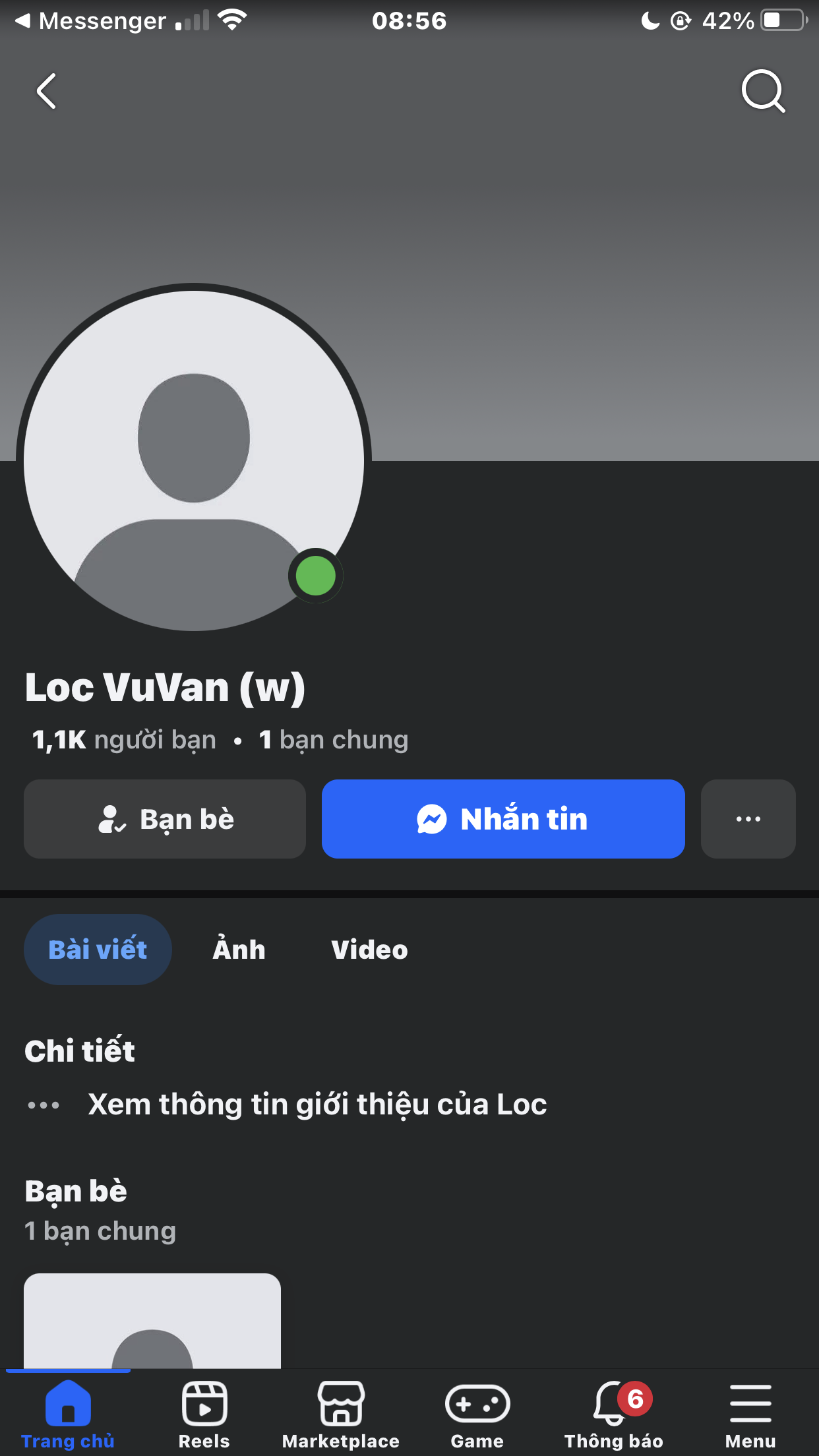
Task: Open Loc VuVan's profile picture
Action: coord(193,460)
